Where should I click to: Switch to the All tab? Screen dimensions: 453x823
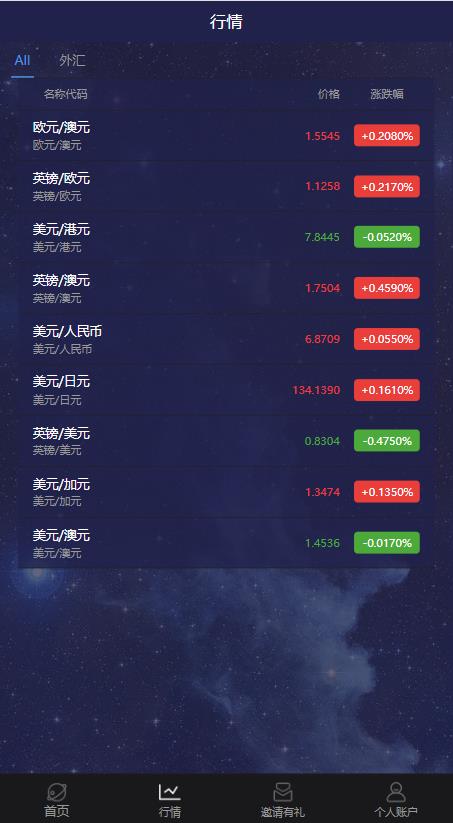point(22,60)
